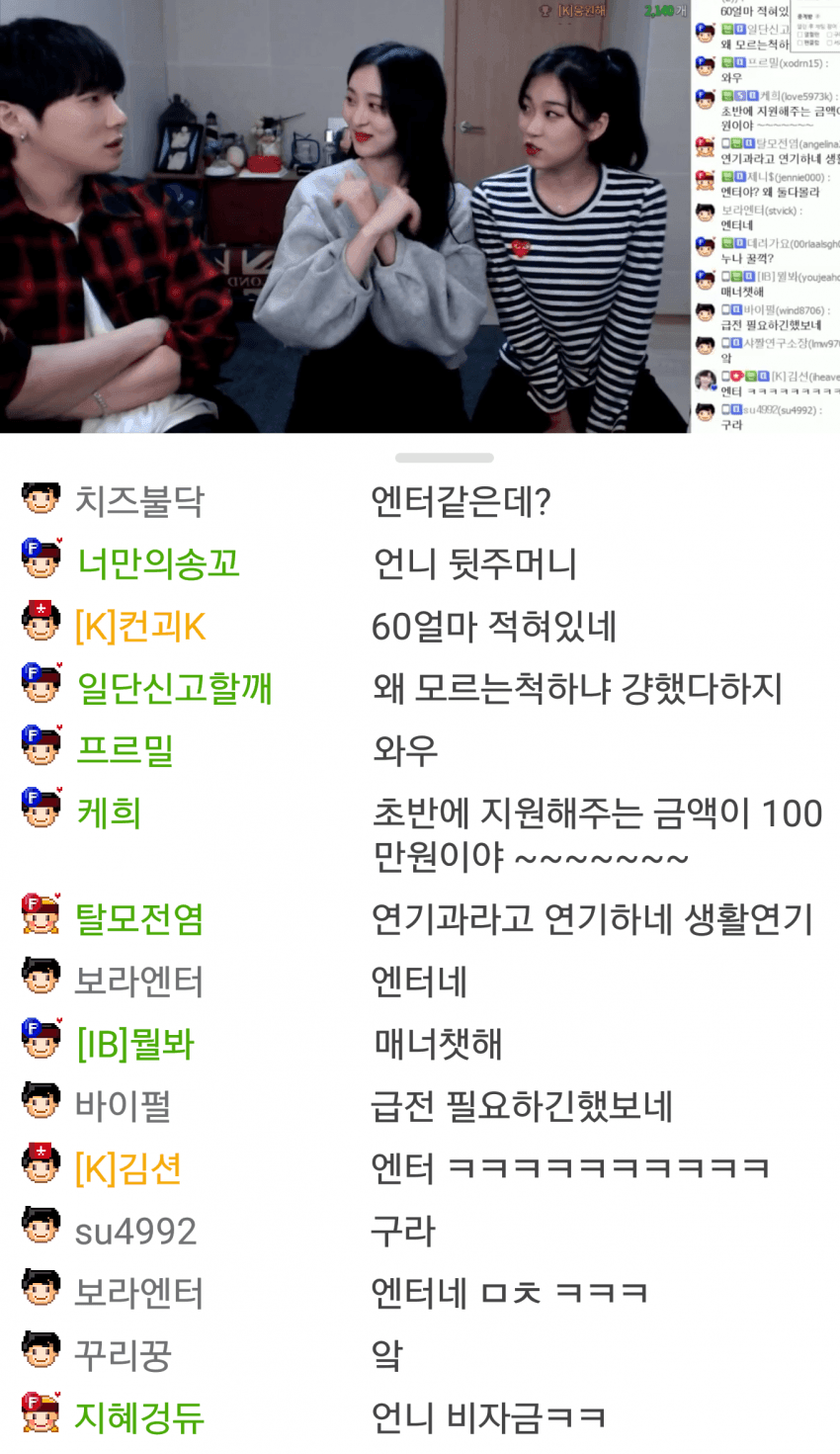
Task: Open the profile of chatter 너만의송꼬
Action: point(158,563)
